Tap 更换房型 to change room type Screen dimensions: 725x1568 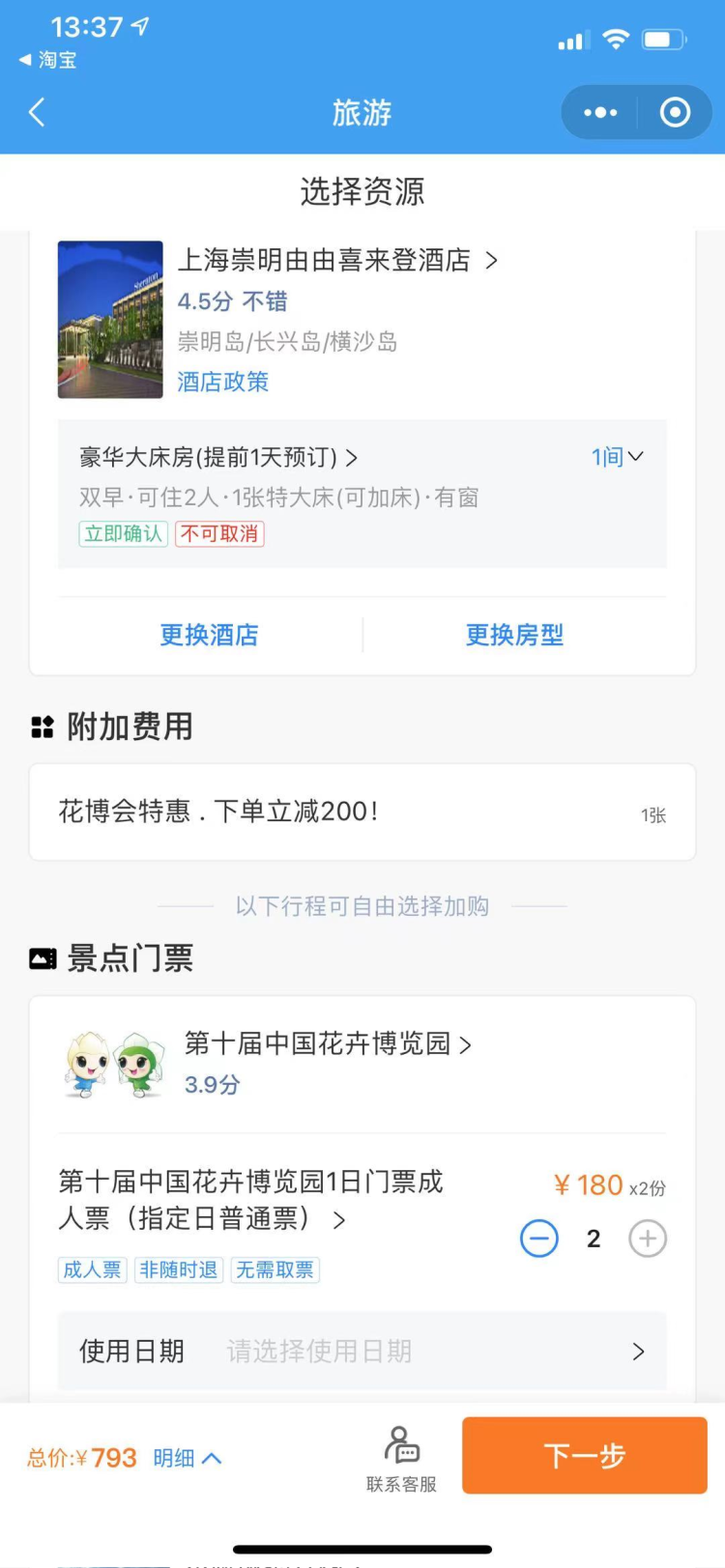[514, 635]
